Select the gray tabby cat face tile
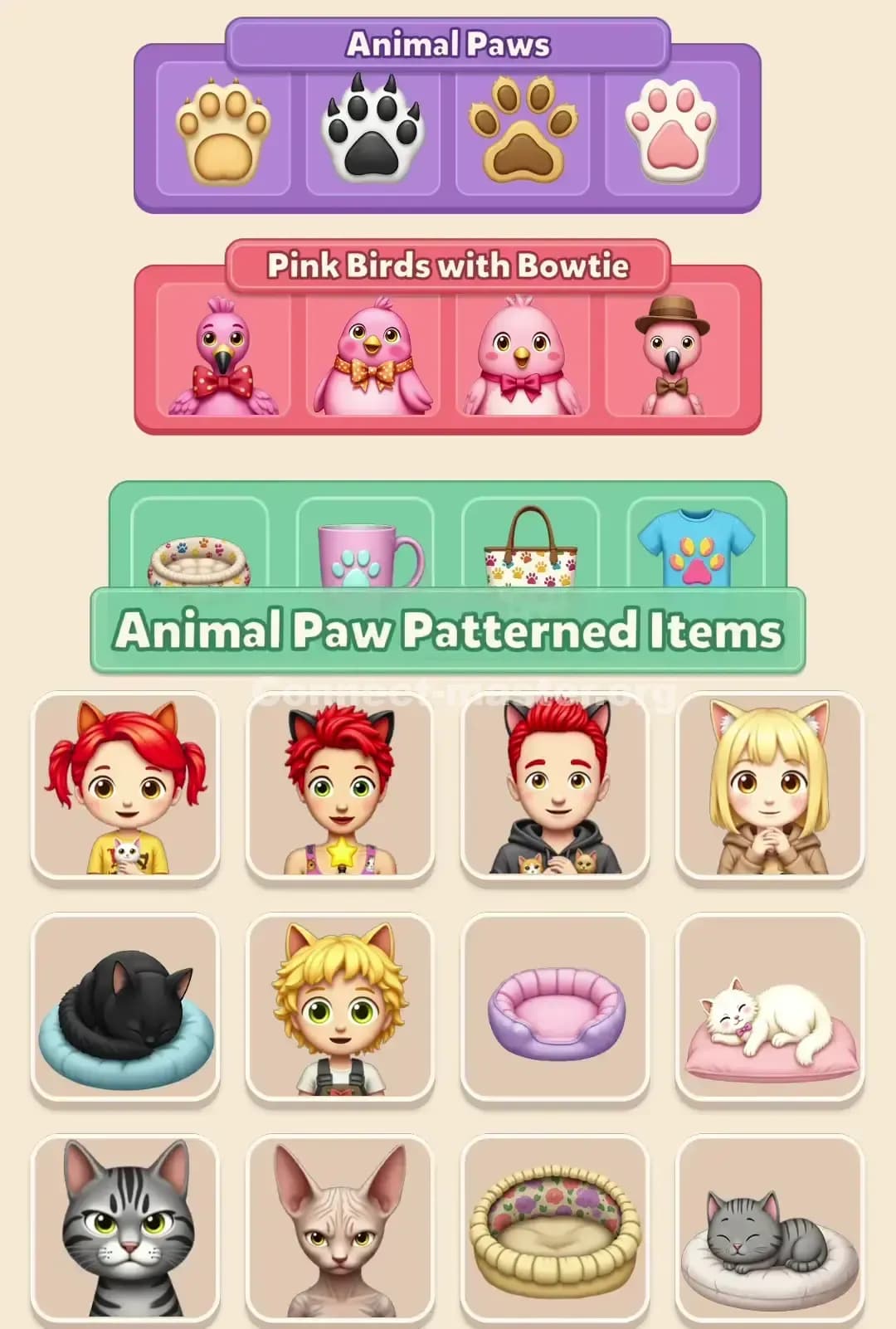 coord(124,1228)
